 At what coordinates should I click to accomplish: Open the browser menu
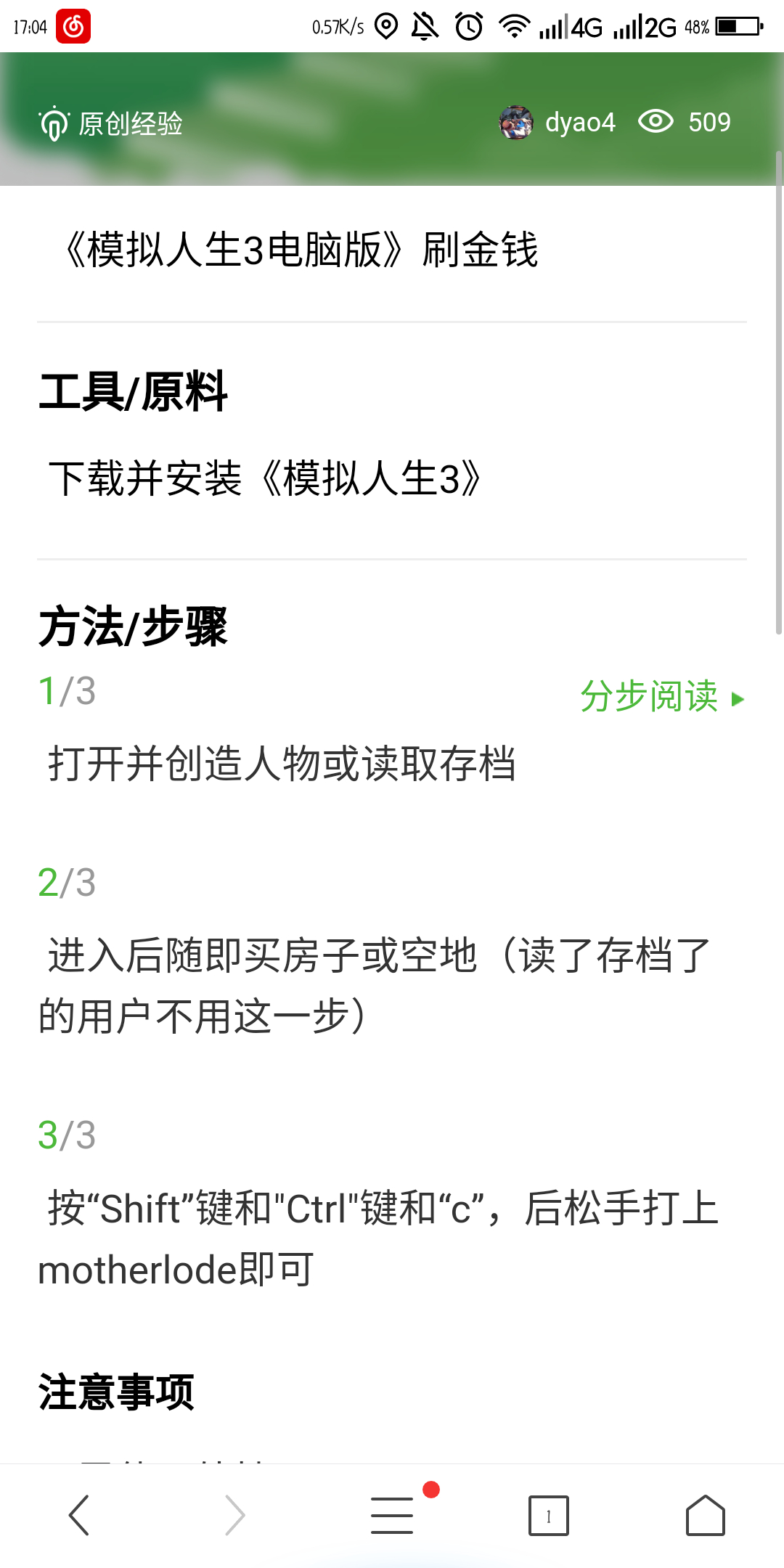coord(392,1515)
